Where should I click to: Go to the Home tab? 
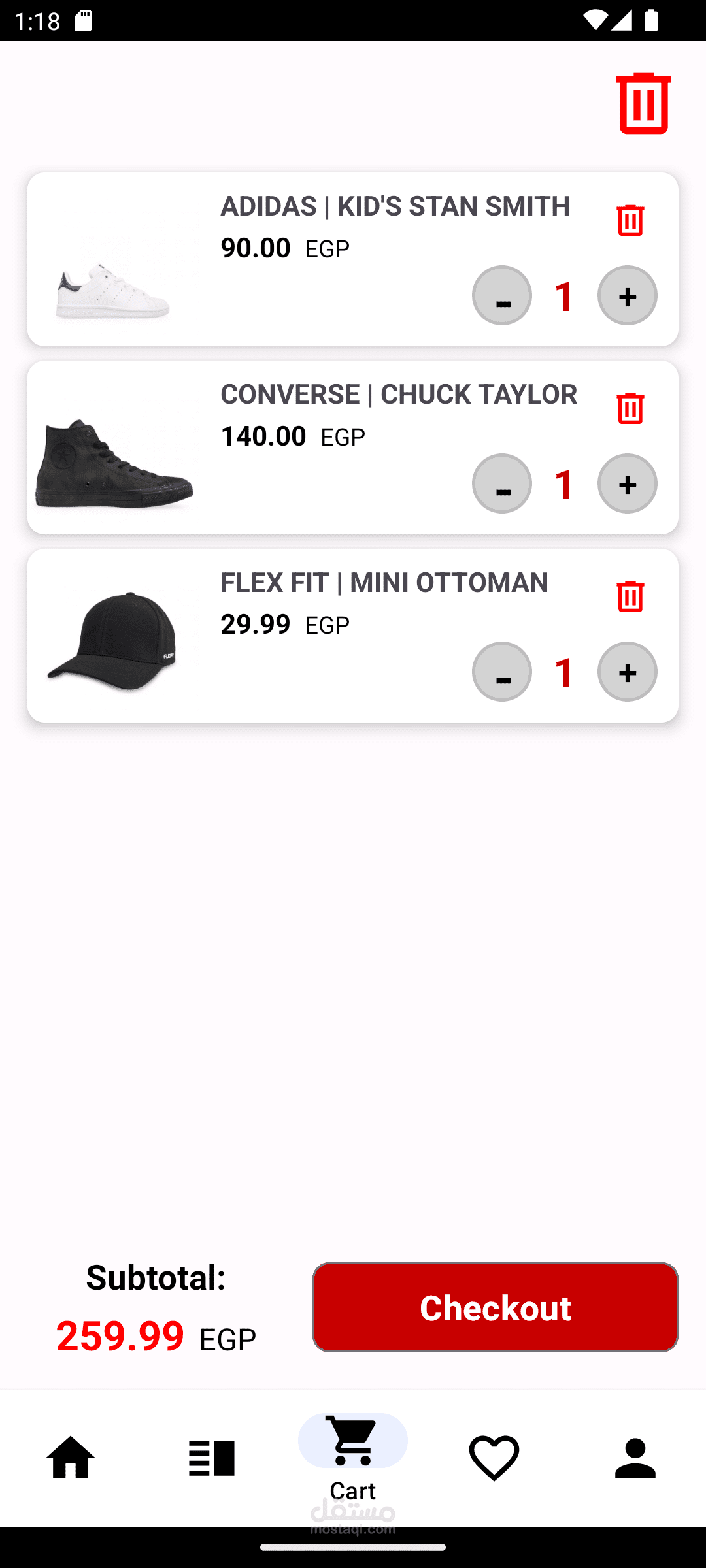[x=71, y=1458]
